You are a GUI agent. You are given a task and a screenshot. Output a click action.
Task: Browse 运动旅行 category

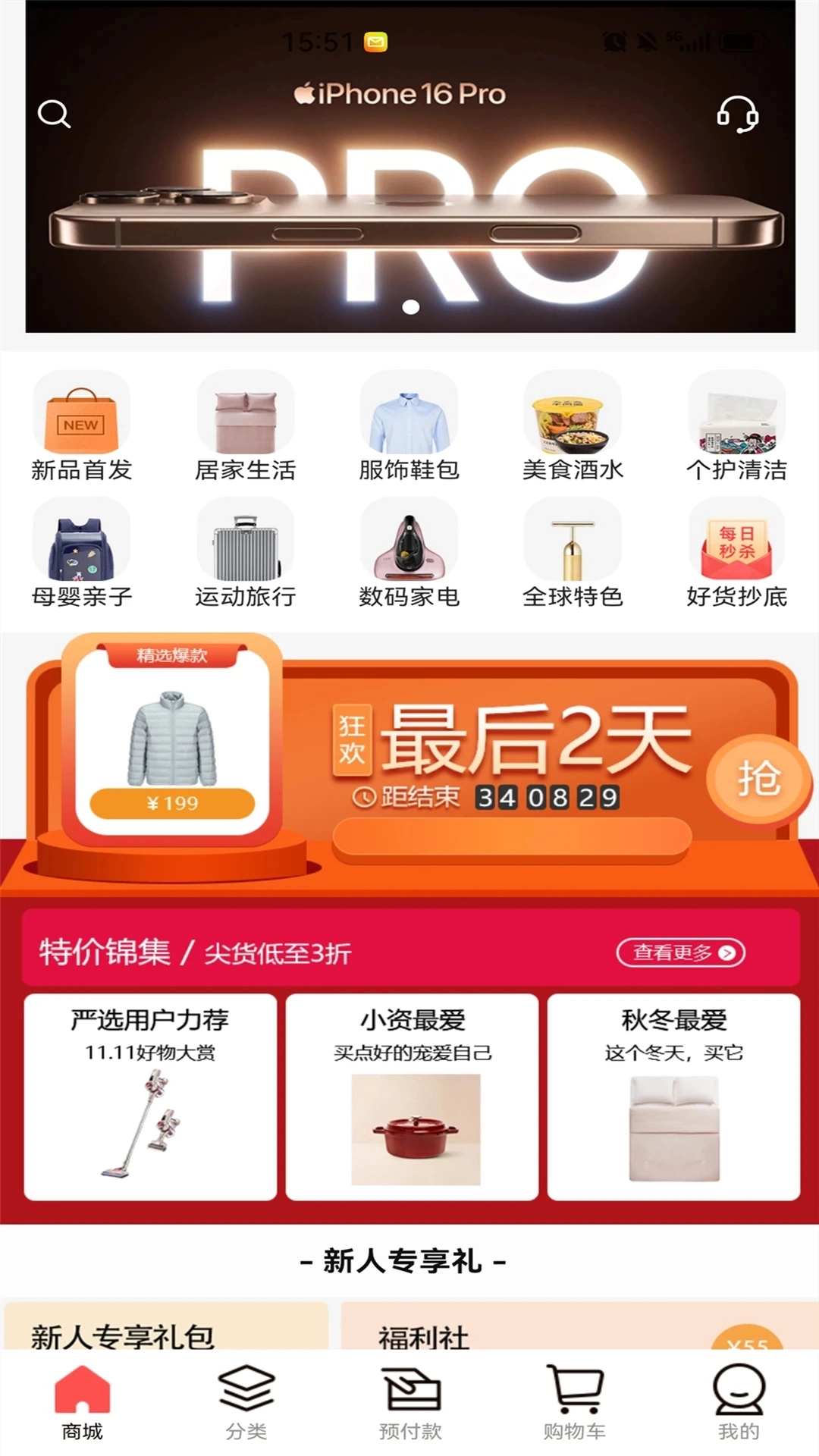pos(245,553)
